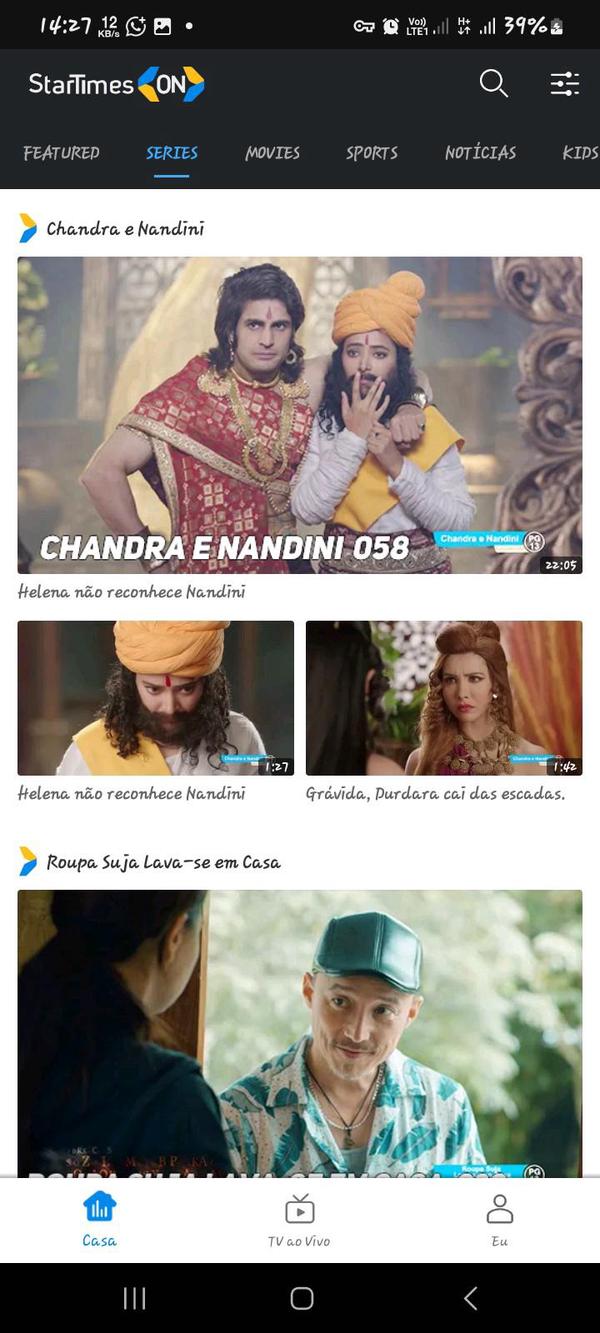Viewport: 600px width, 1333px height.
Task: Switch to the Sports tab
Action: tap(372, 153)
